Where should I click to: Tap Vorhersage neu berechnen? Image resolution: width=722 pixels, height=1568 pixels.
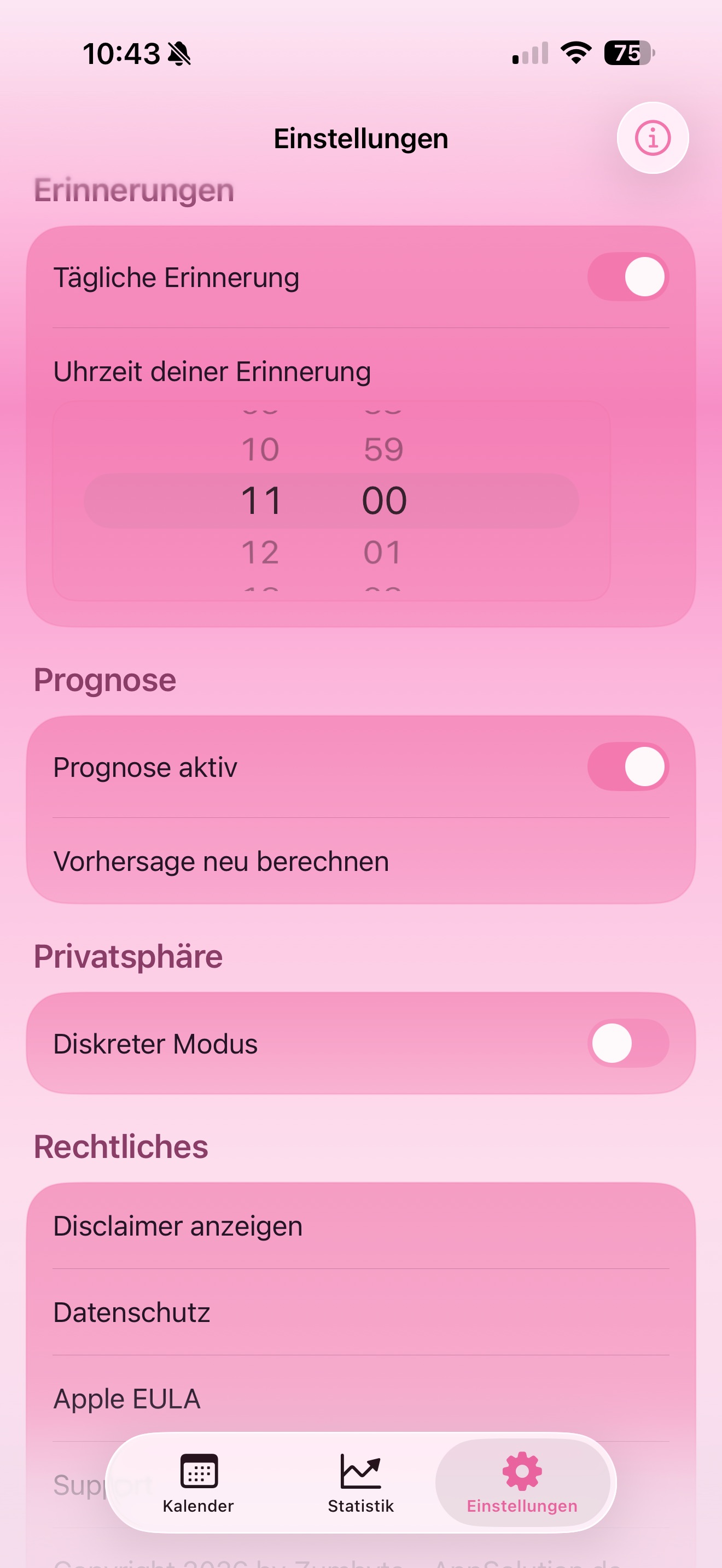coord(222,861)
